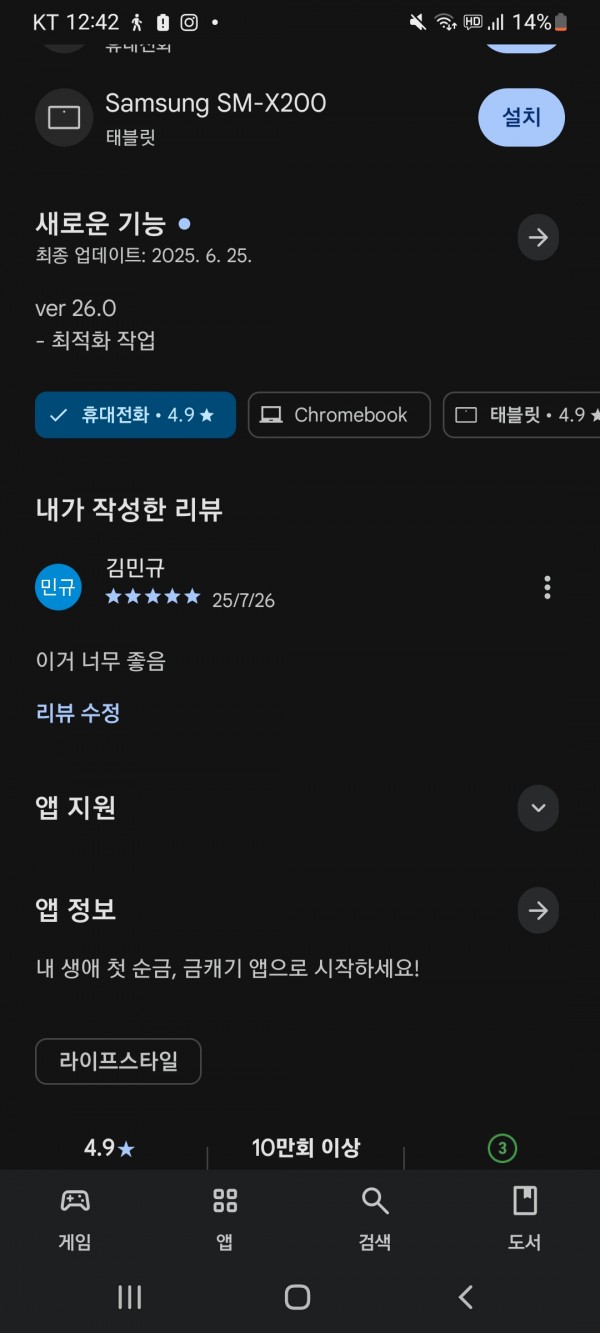Select the Chromebook chip
Viewport: 600px width, 1333px height.
(339, 415)
